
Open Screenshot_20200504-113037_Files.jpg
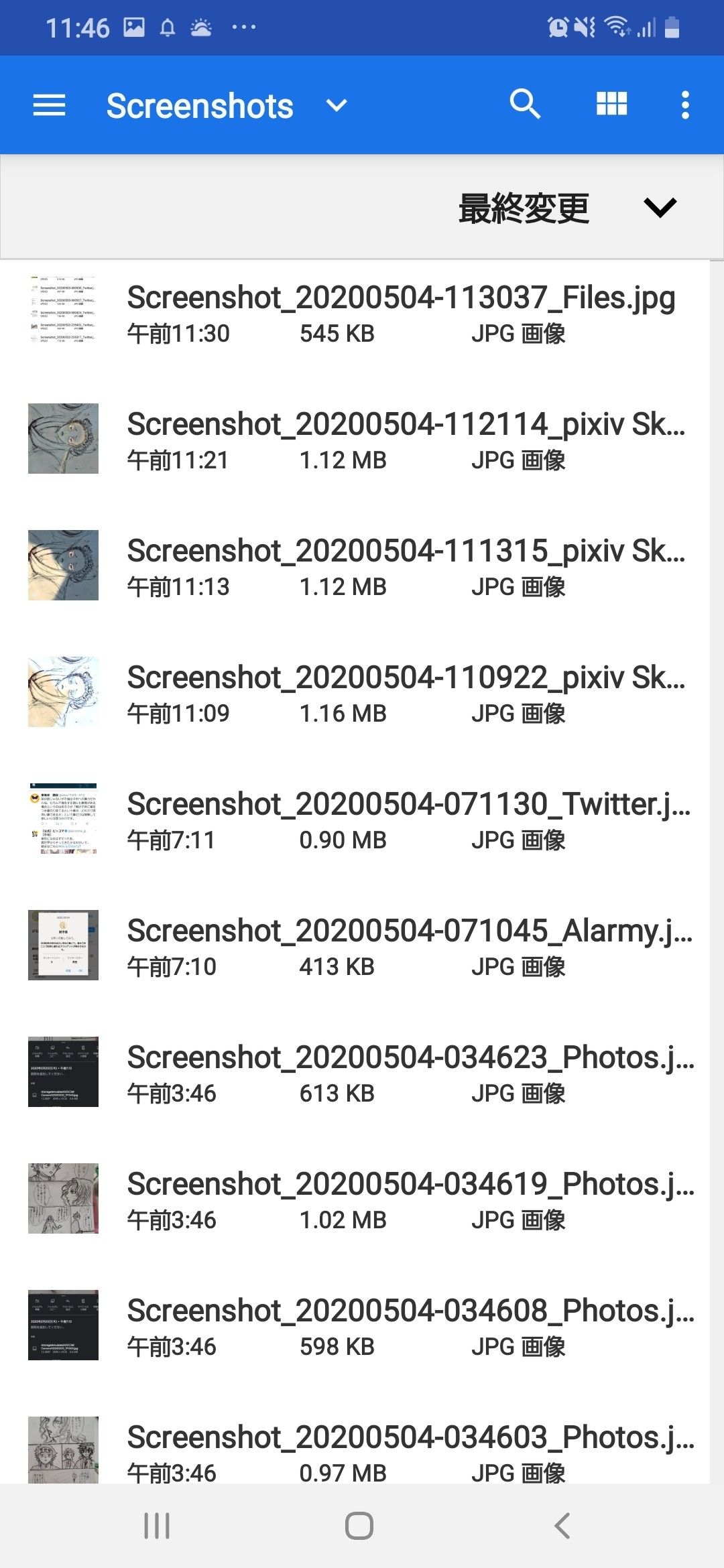pos(400,312)
